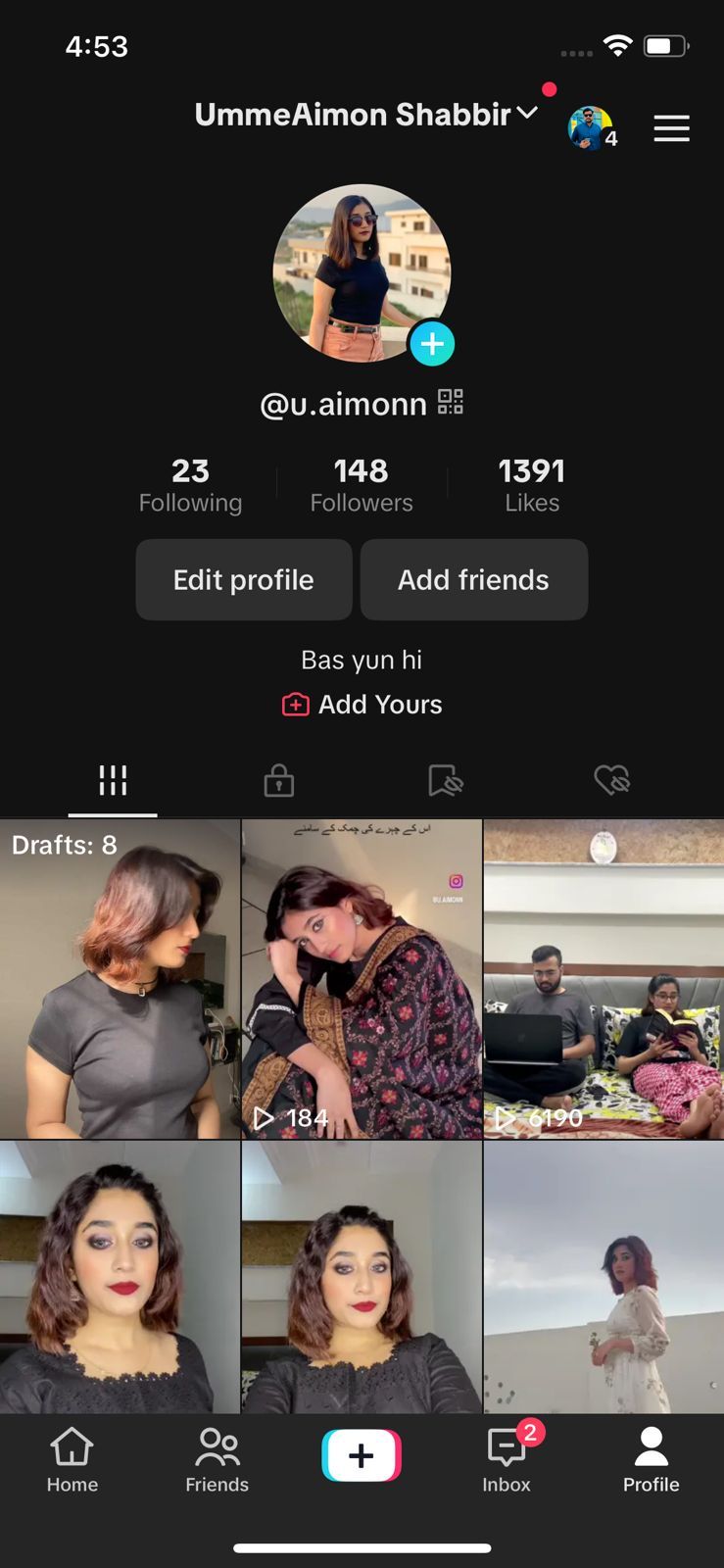The height and width of the screenshot is (1568, 724).
Task: Open the small account avatar with badge 4
Action: pyautogui.click(x=589, y=128)
